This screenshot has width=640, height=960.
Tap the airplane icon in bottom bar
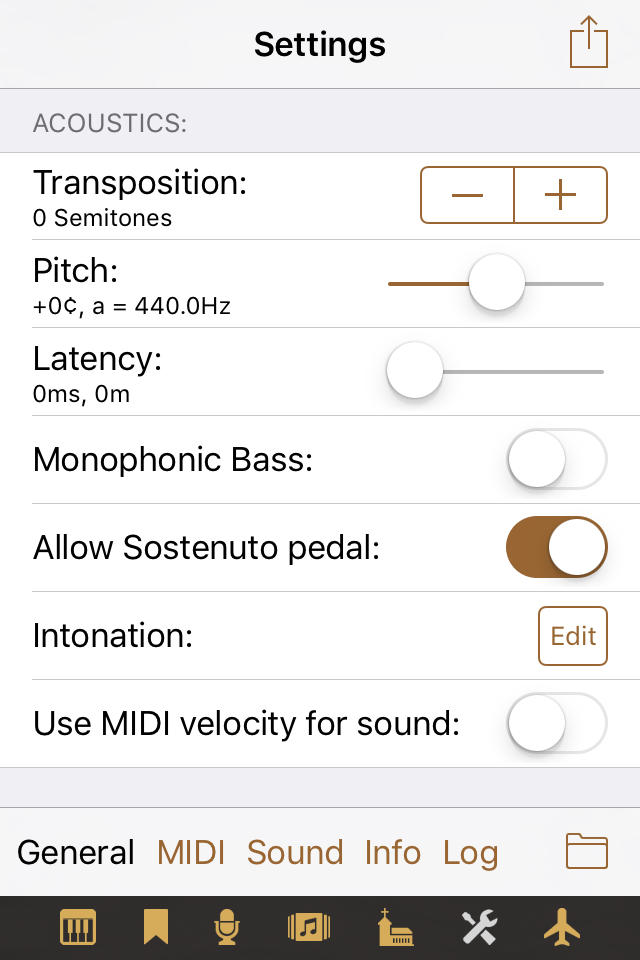tap(561, 927)
